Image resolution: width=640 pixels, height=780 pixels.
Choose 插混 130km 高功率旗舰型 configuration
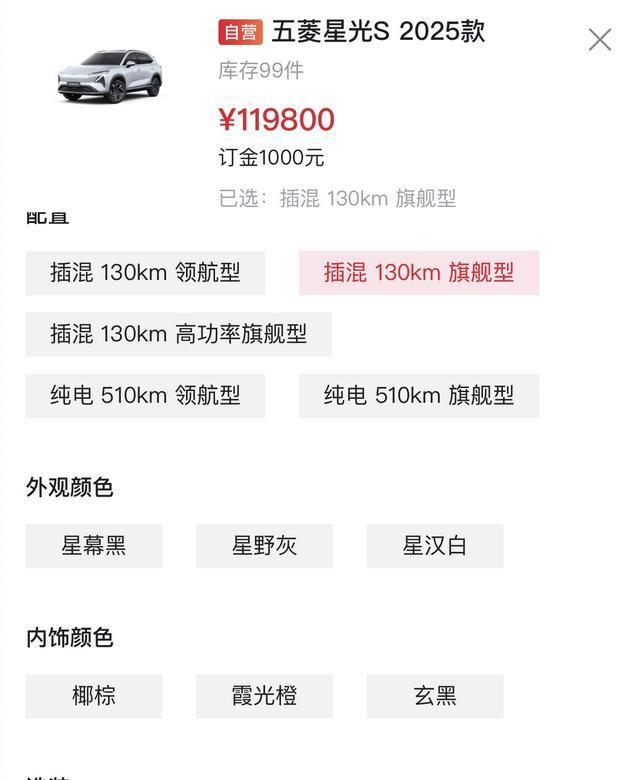[x=178, y=334]
